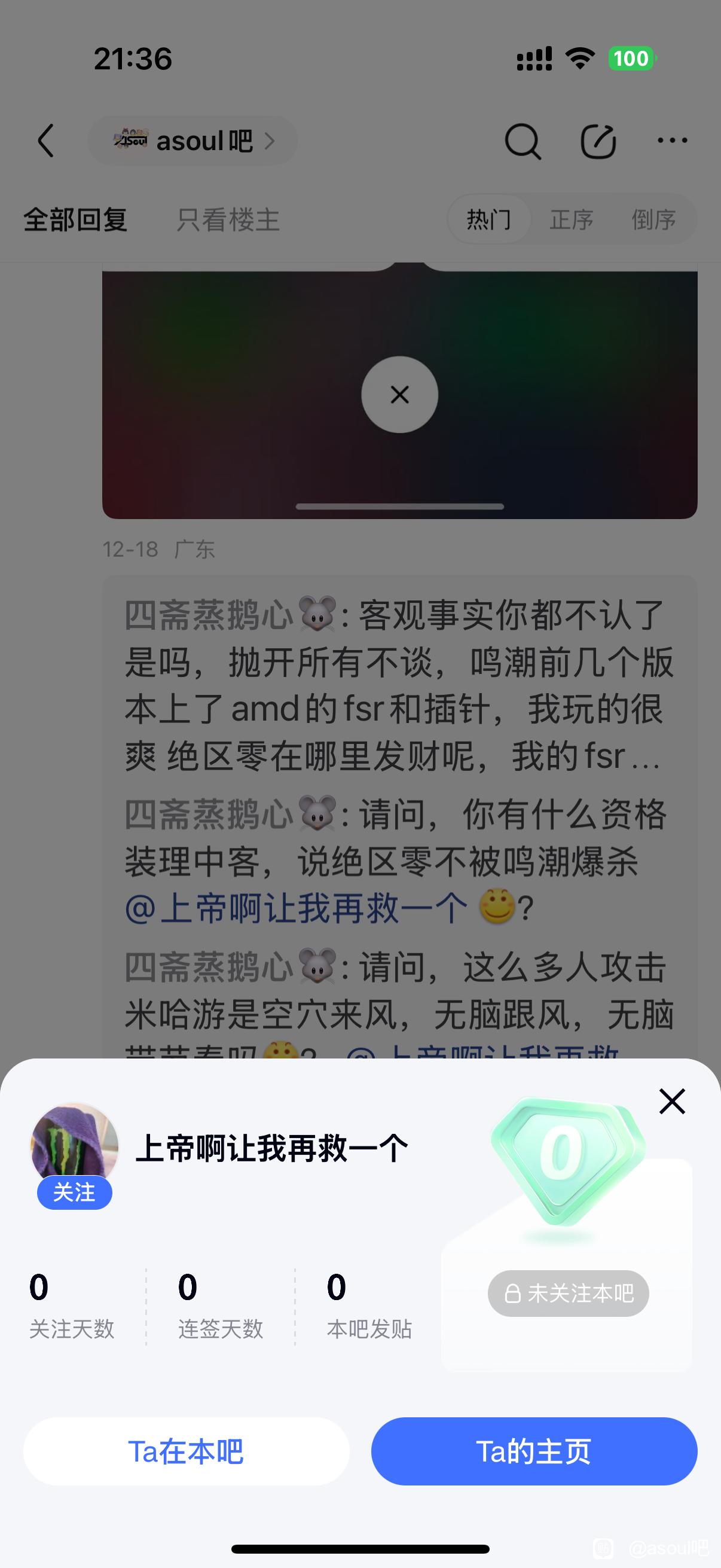The width and height of the screenshot is (721, 1568).
Task: Open the three-dot overflow menu
Action: 672,141
